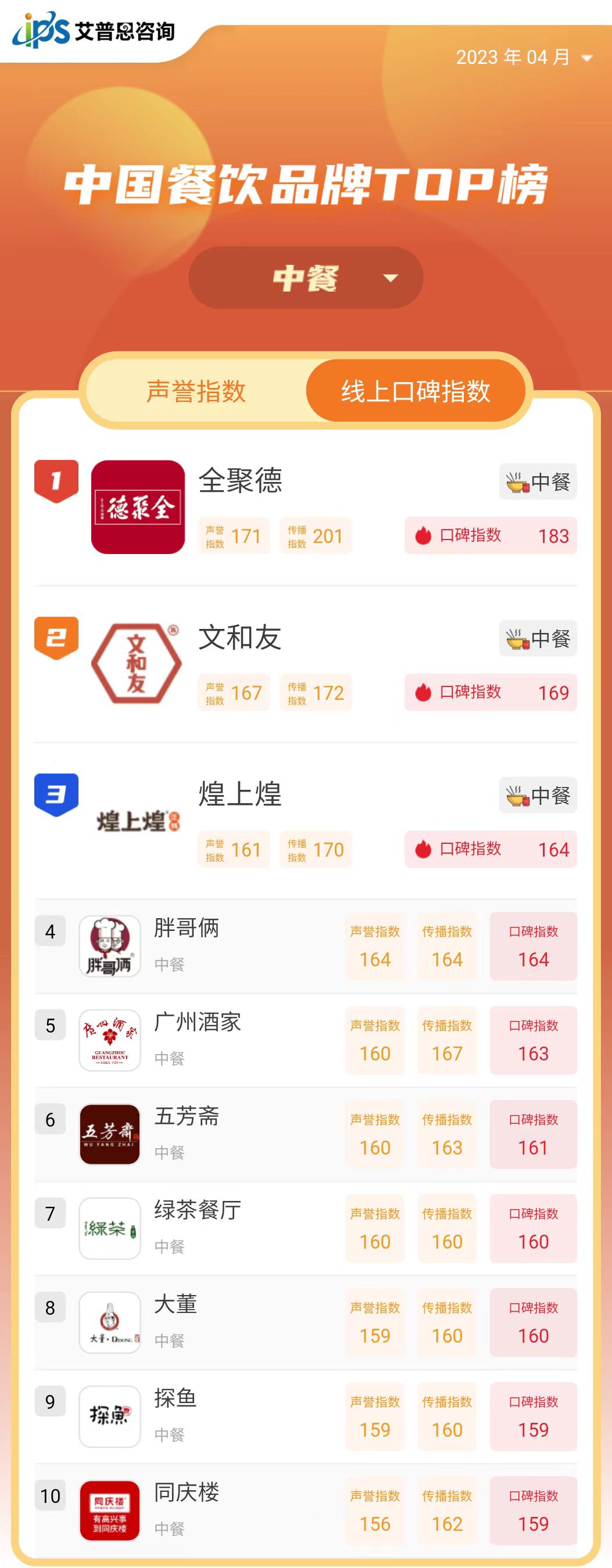This screenshot has height=1568, width=612.
Task: Switch to the 声誉指数 tab
Action: point(196,391)
